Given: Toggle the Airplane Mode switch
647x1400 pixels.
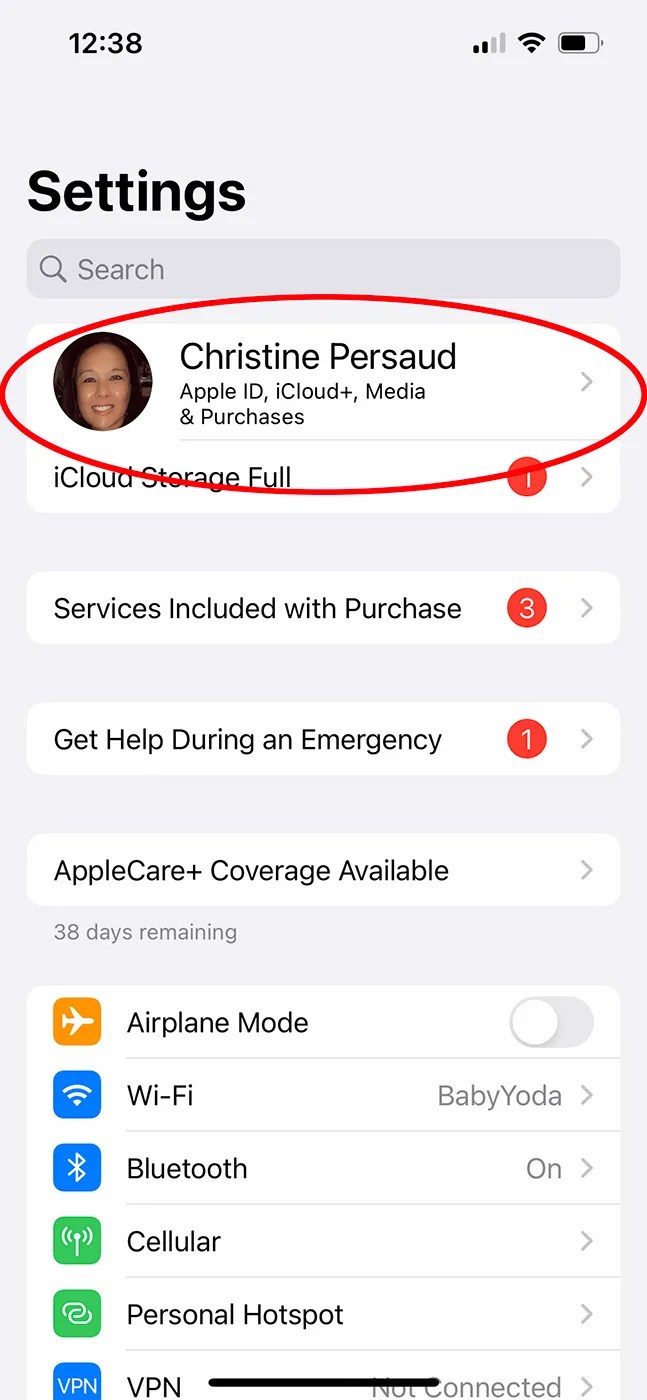Looking at the screenshot, I should 551,1024.
